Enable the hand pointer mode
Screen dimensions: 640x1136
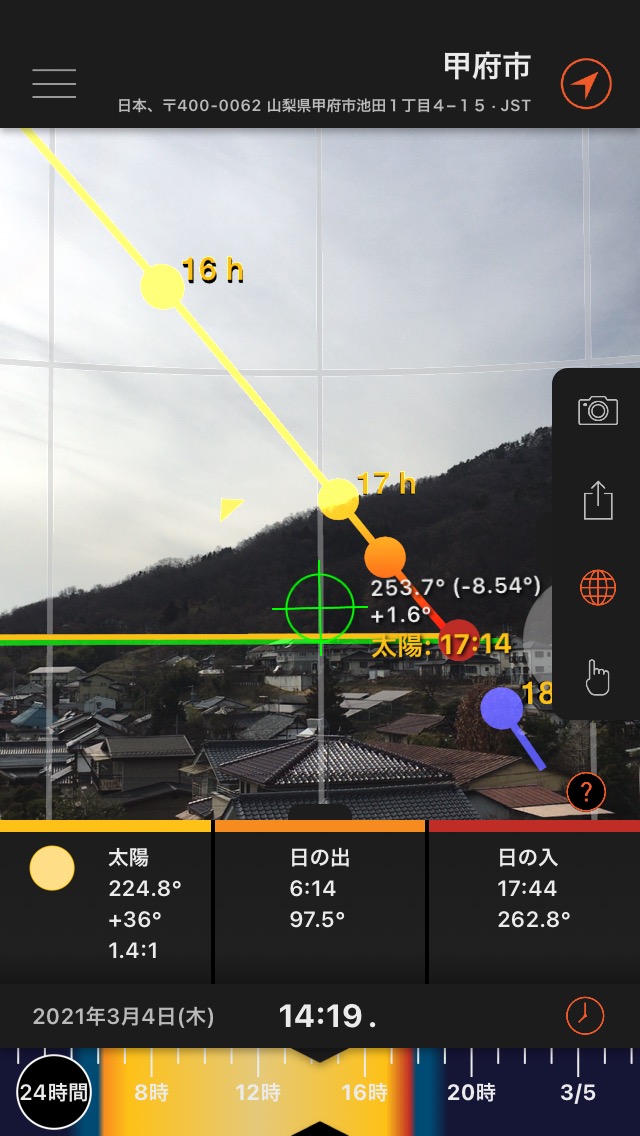pos(598,677)
